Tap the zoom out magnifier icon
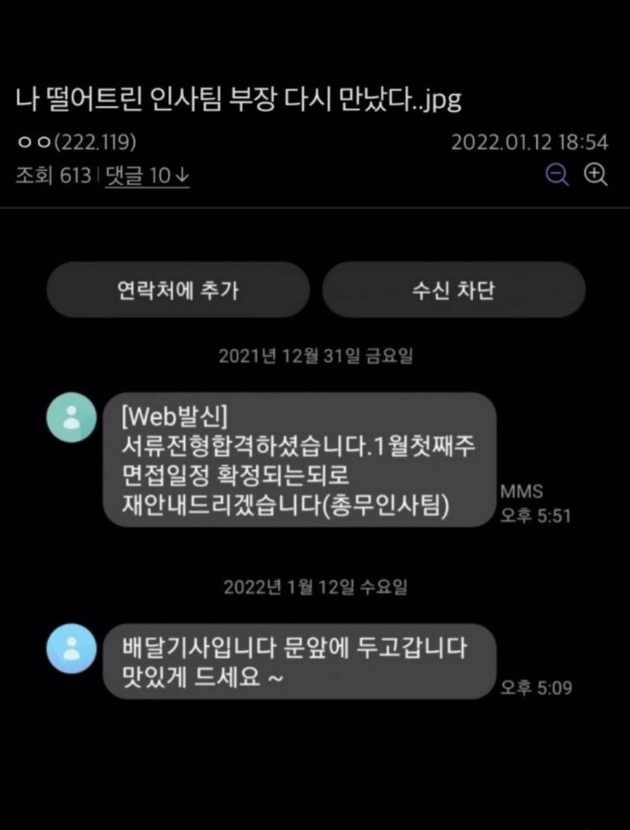Image resolution: width=630 pixels, height=830 pixels. (x=557, y=175)
